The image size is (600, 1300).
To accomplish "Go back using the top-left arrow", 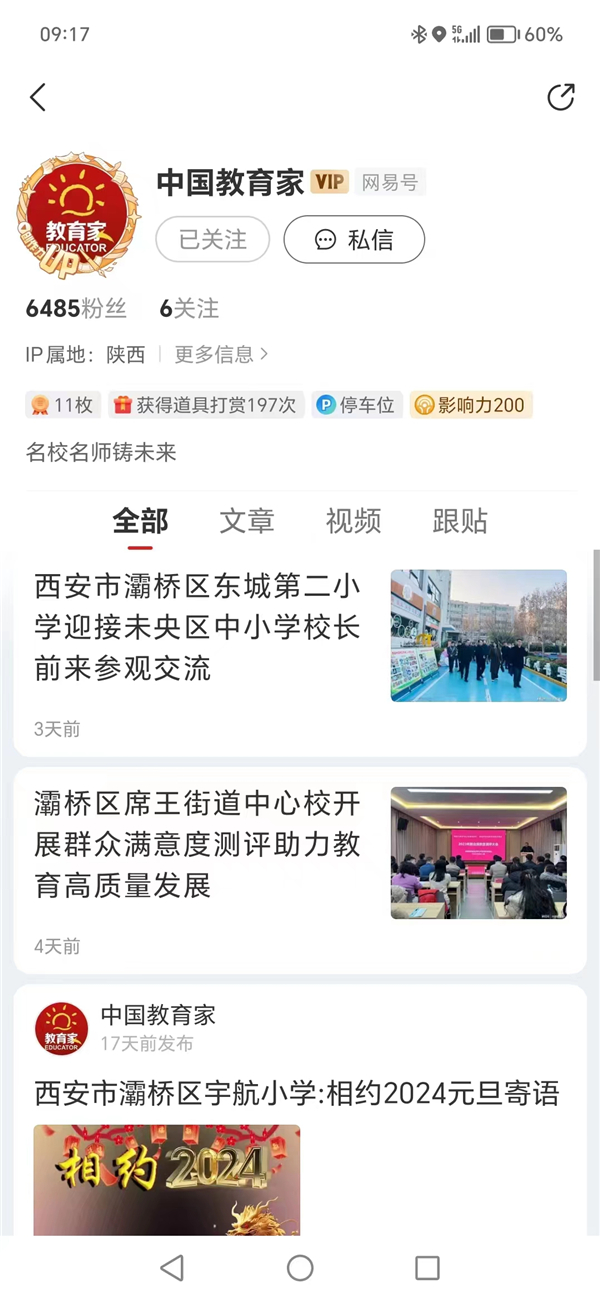I will [x=38, y=97].
